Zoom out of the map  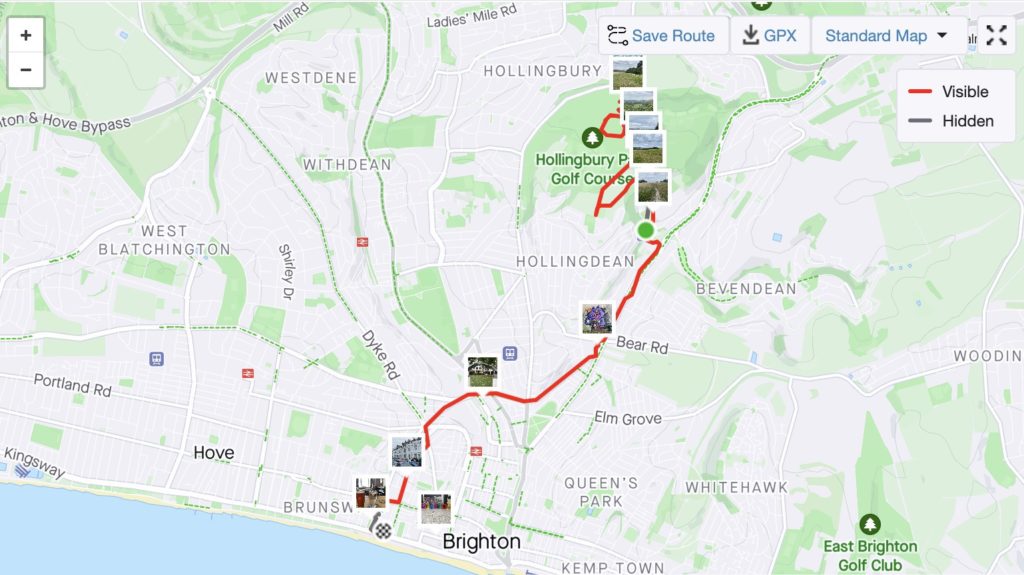[25, 70]
